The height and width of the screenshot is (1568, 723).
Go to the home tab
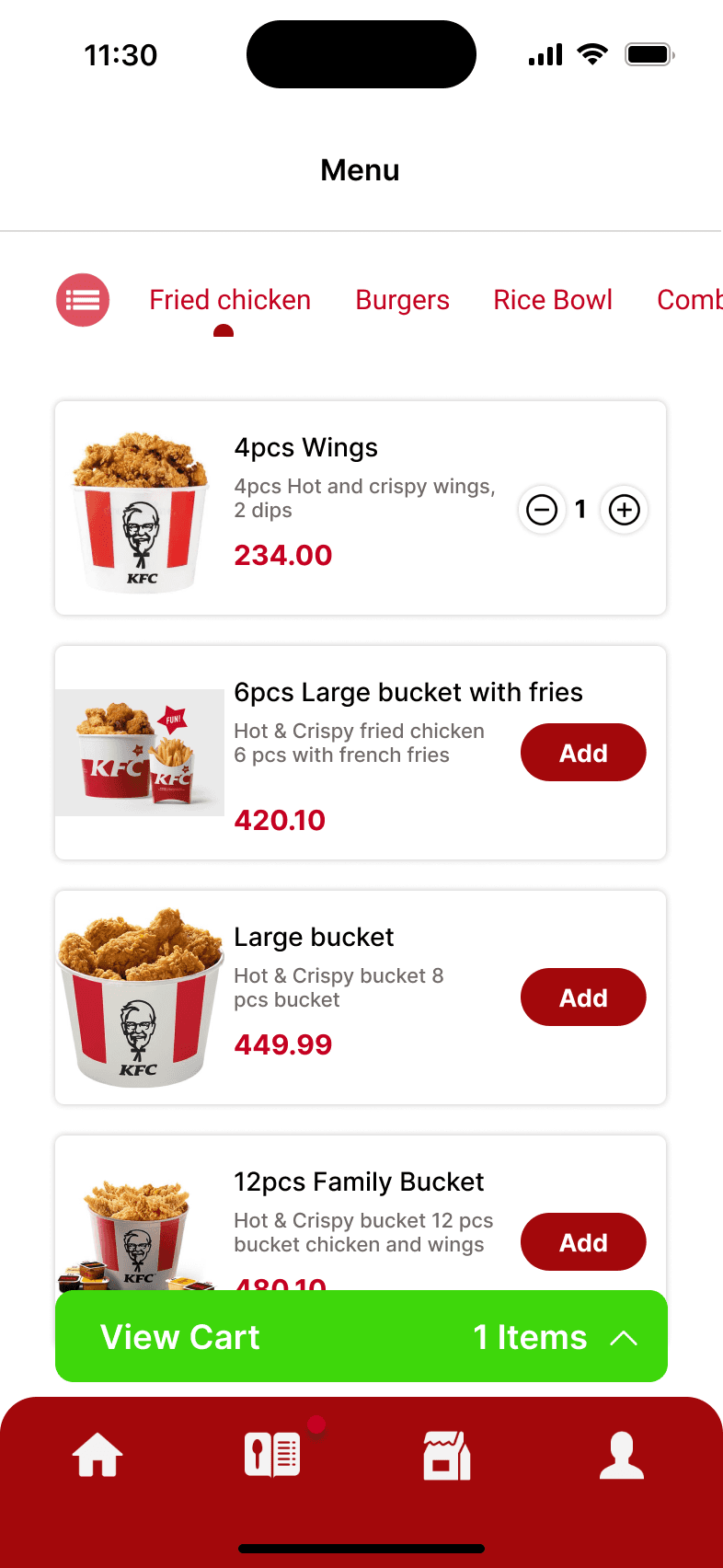98,1456
